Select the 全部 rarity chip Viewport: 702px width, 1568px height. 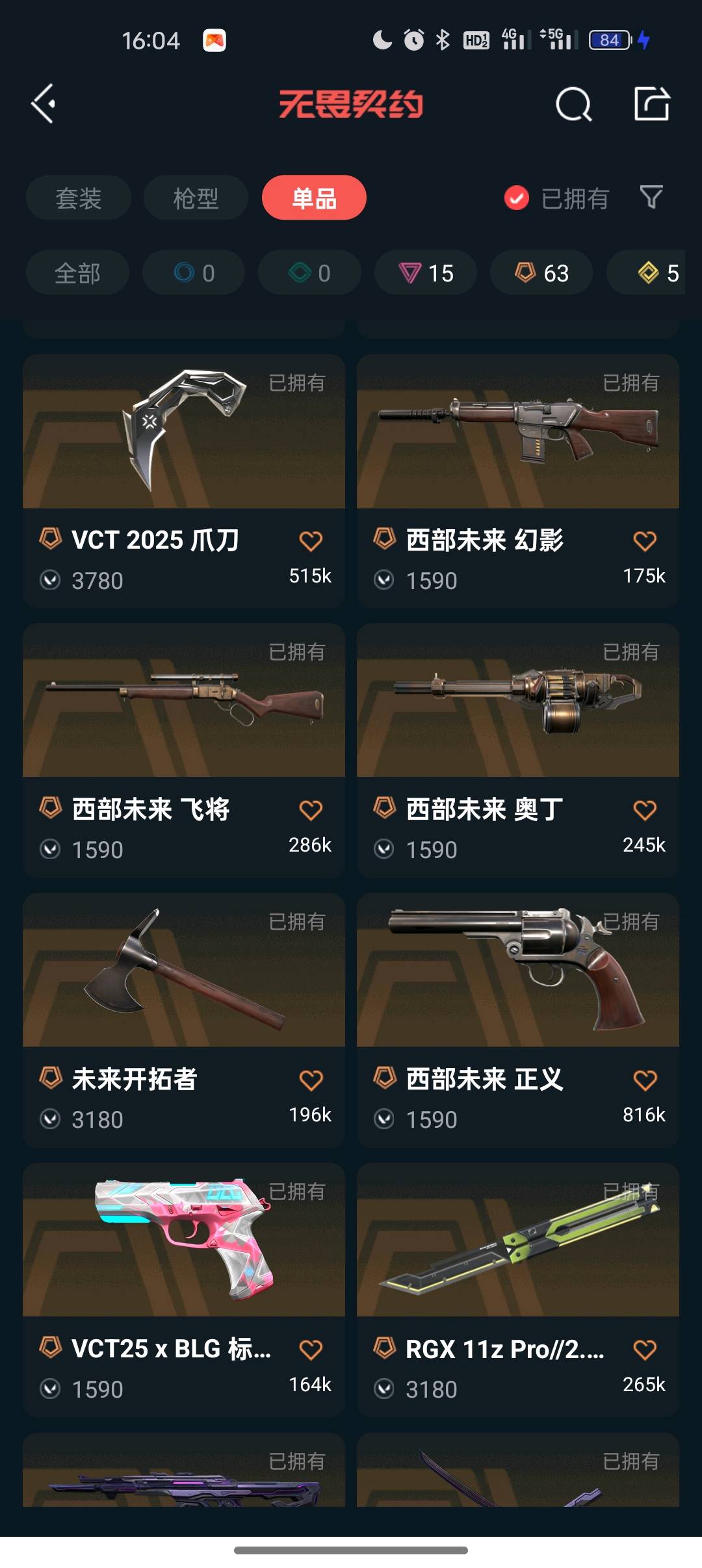click(77, 272)
